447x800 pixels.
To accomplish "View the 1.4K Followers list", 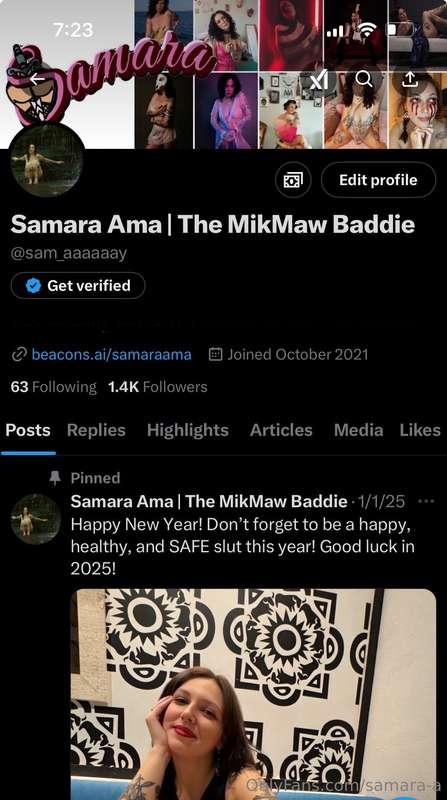I will pos(158,387).
